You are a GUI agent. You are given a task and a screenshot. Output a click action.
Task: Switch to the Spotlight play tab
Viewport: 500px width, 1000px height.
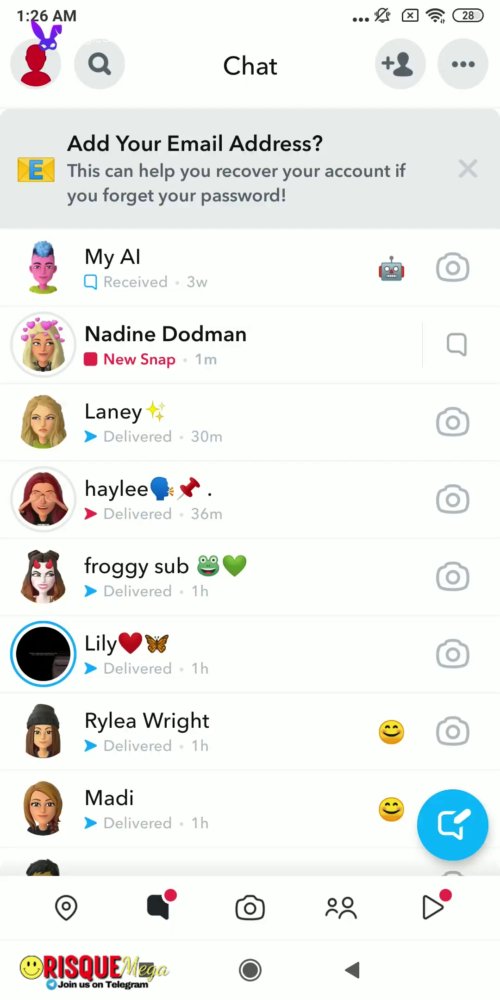(434, 906)
